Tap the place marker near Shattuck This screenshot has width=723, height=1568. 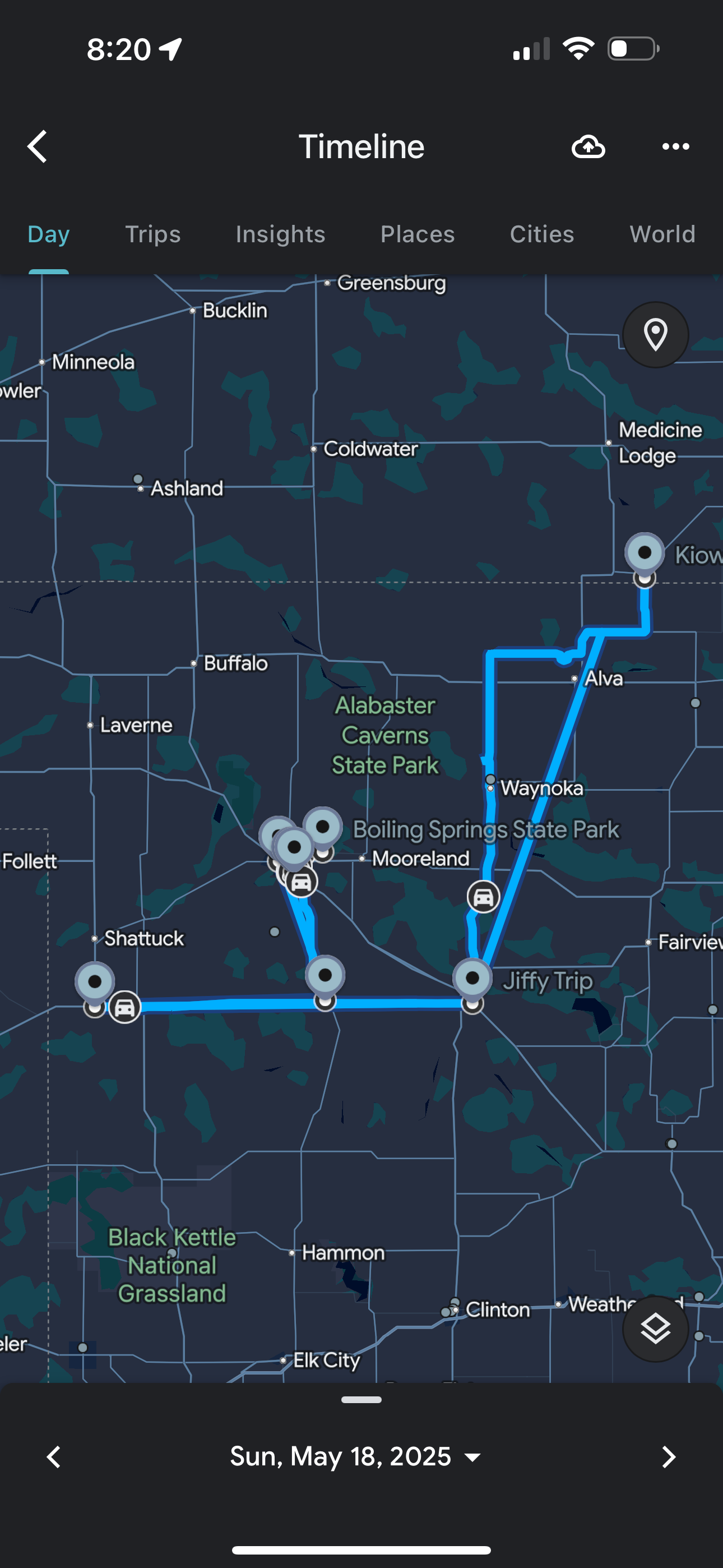click(x=95, y=982)
